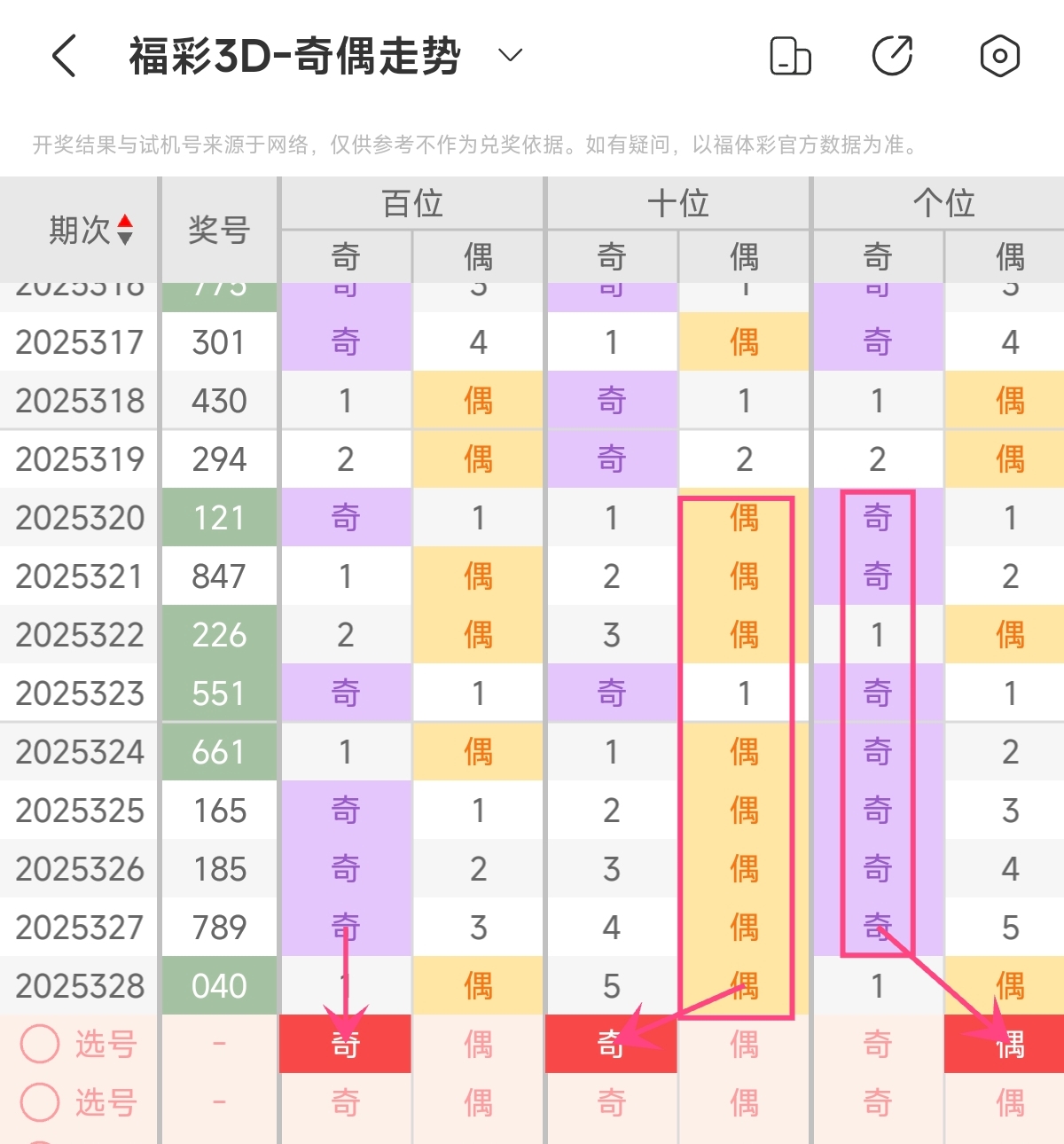Screen dimensions: 1064x1144
Task: Pick 偶 under 百位 in the row with red cells
Action: coord(478,1044)
